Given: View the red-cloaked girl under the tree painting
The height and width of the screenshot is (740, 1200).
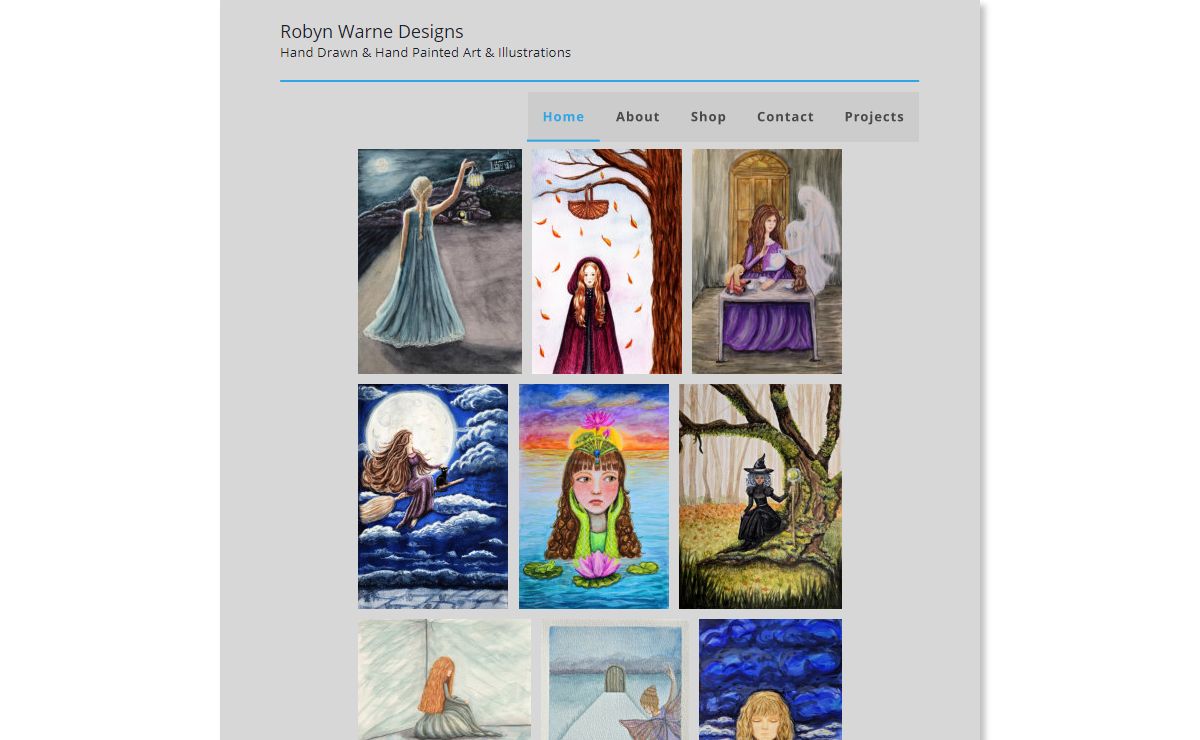Looking at the screenshot, I should click(607, 261).
